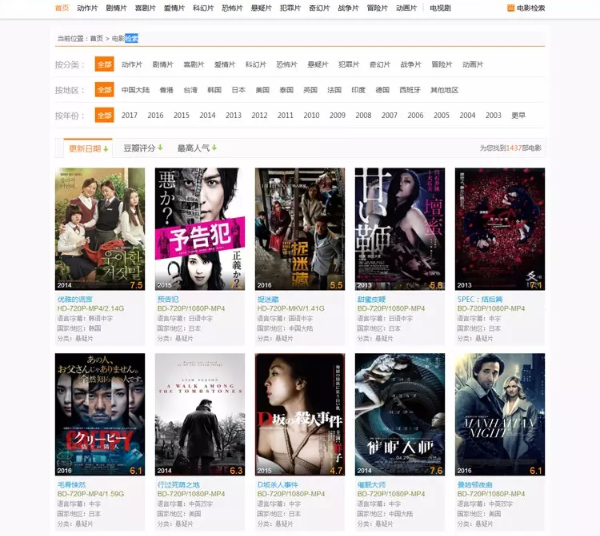Open the 行过死荫之地 movie poster

pyautogui.click(x=199, y=414)
